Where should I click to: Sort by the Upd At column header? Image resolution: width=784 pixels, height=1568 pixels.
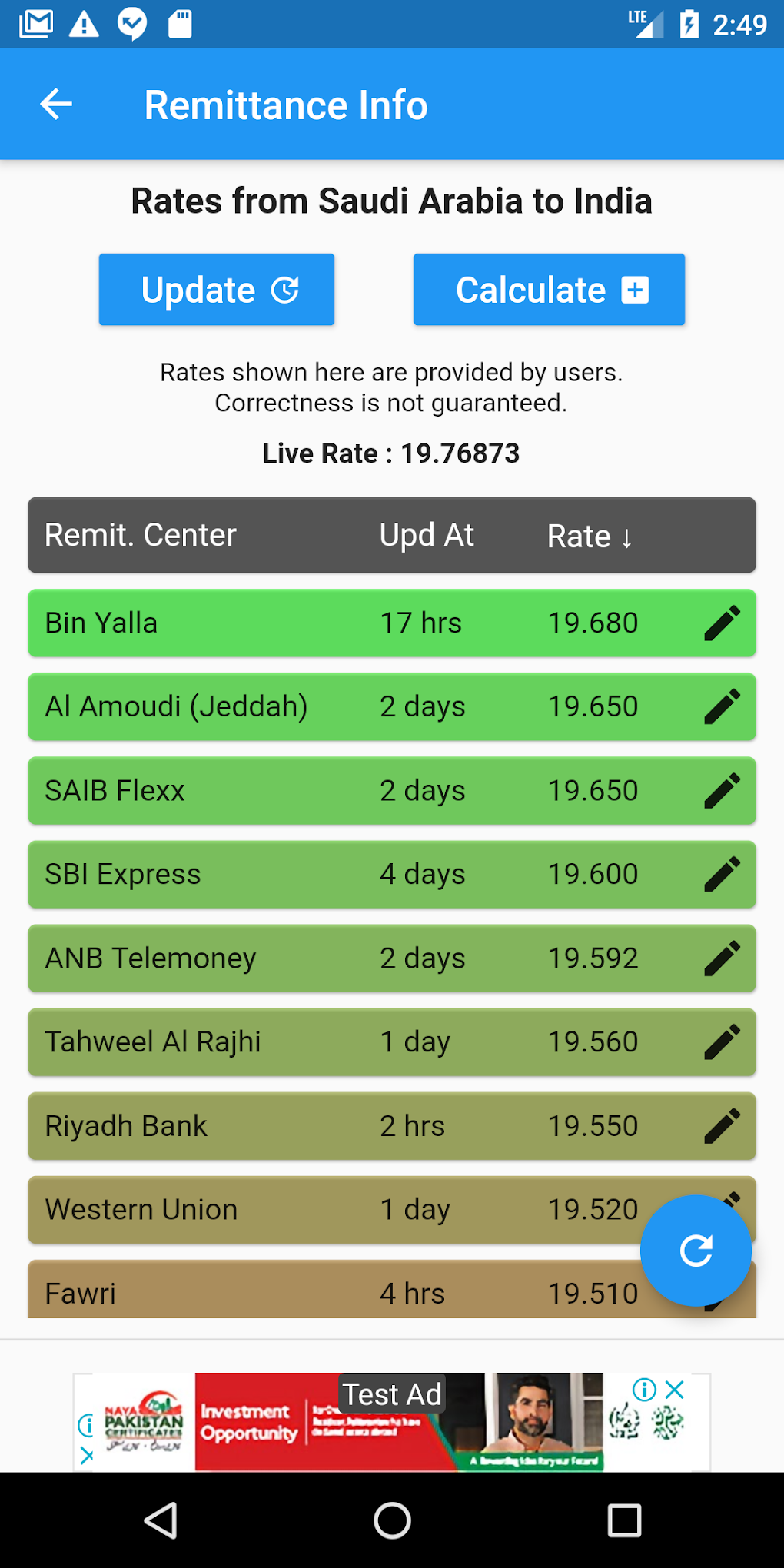426,536
